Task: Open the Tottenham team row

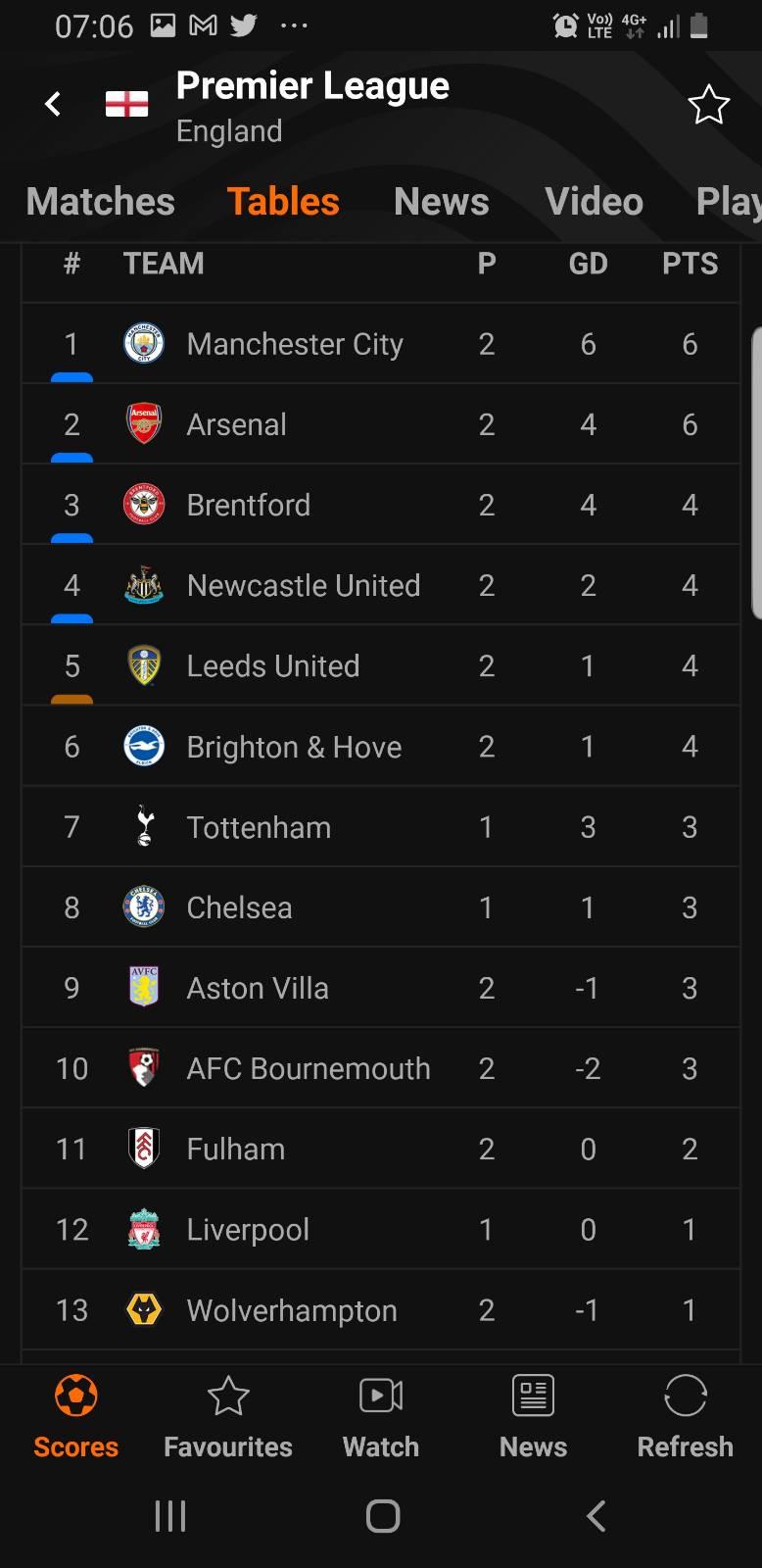Action: (x=381, y=827)
